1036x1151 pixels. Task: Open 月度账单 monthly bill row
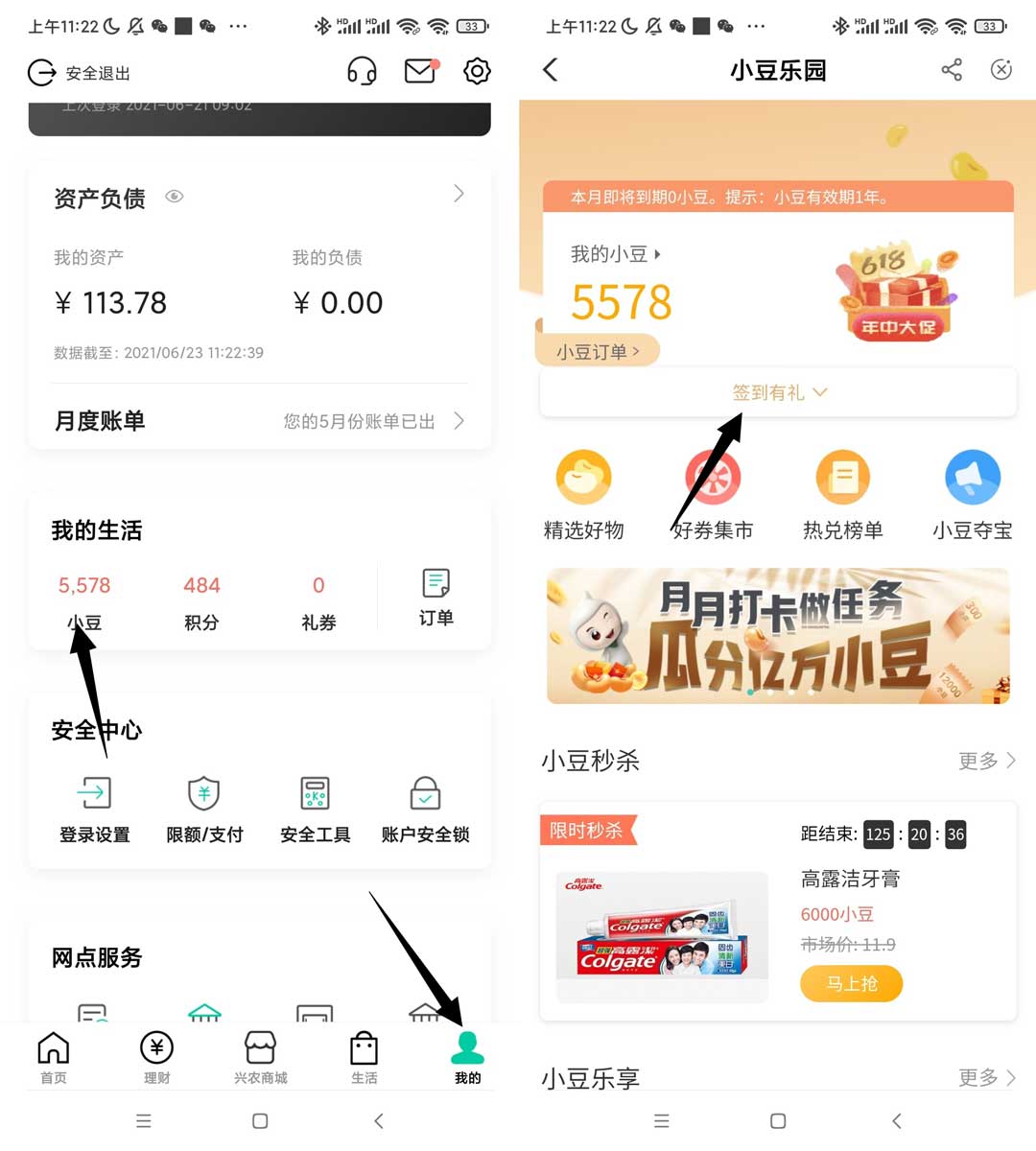click(259, 421)
